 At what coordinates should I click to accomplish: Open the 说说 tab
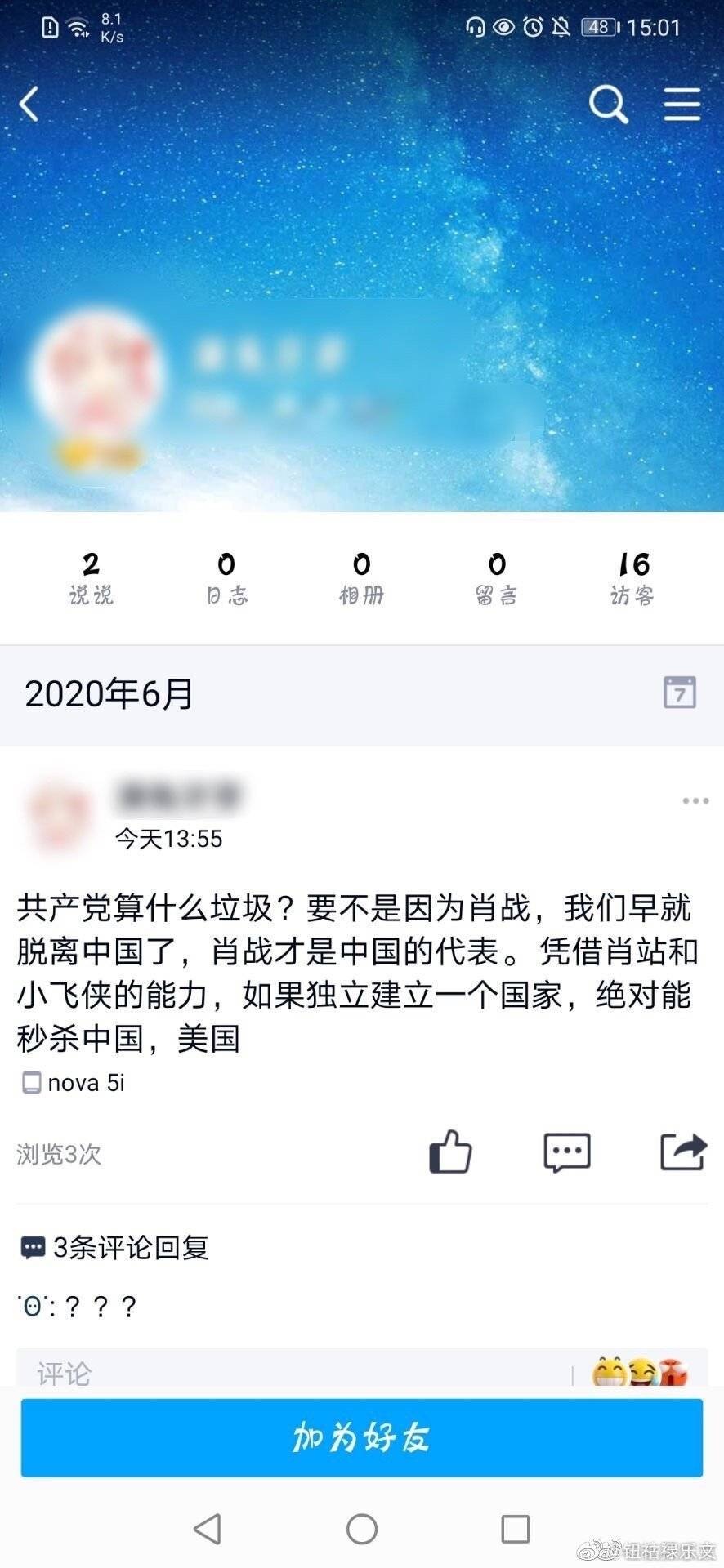(91, 578)
